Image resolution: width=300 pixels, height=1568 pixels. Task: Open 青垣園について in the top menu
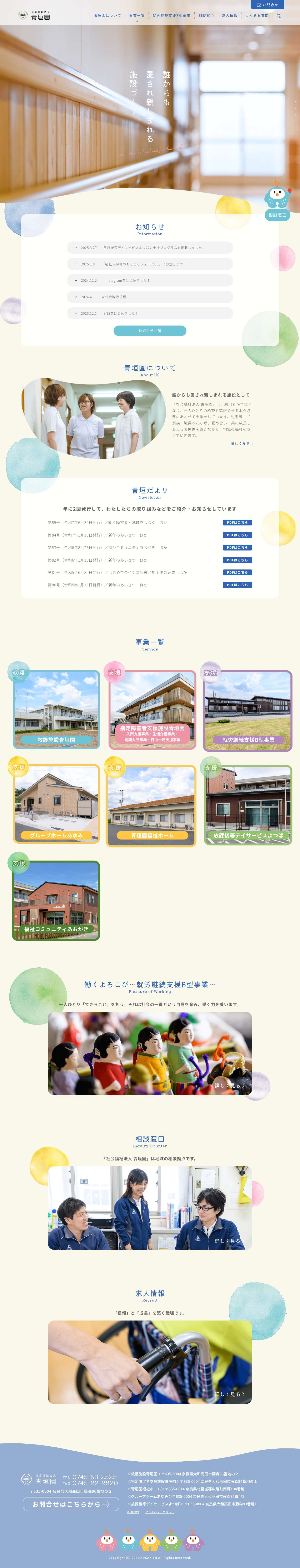point(107,15)
